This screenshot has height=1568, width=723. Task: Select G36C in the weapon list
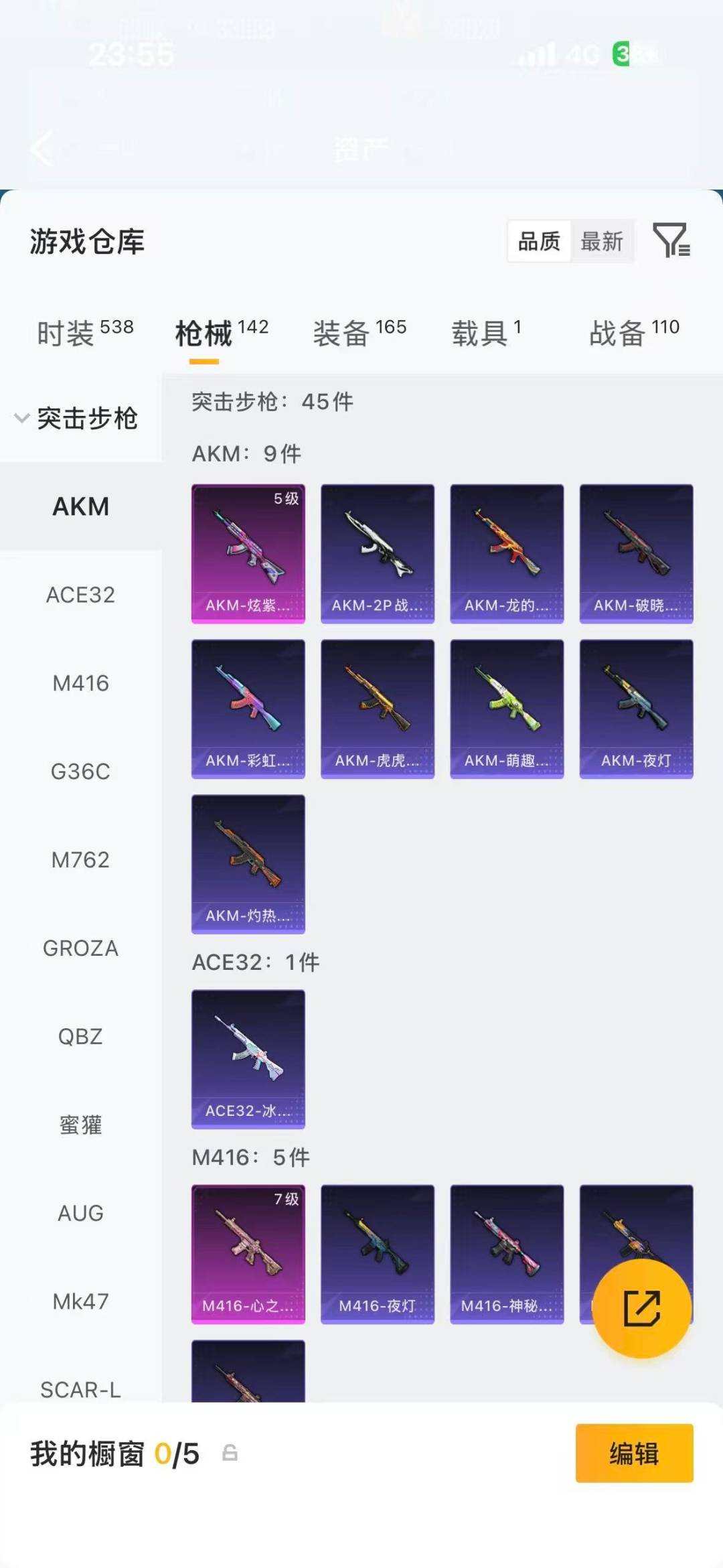click(x=80, y=772)
